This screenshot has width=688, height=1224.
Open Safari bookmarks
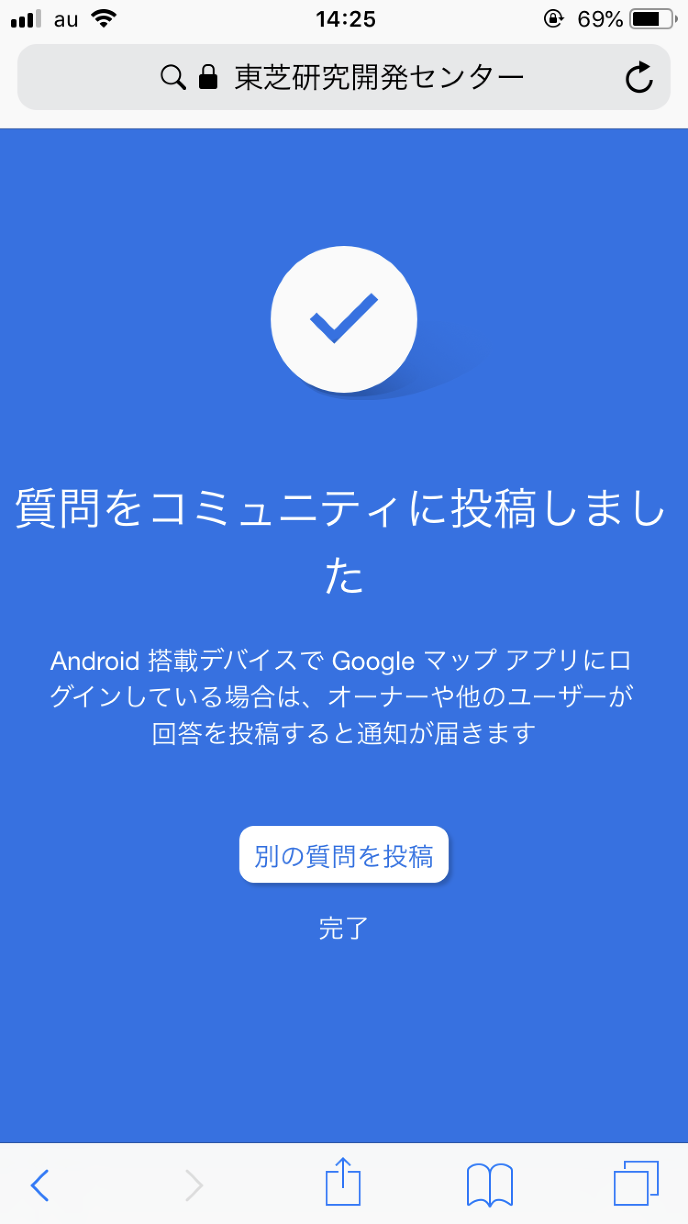tap(490, 1185)
